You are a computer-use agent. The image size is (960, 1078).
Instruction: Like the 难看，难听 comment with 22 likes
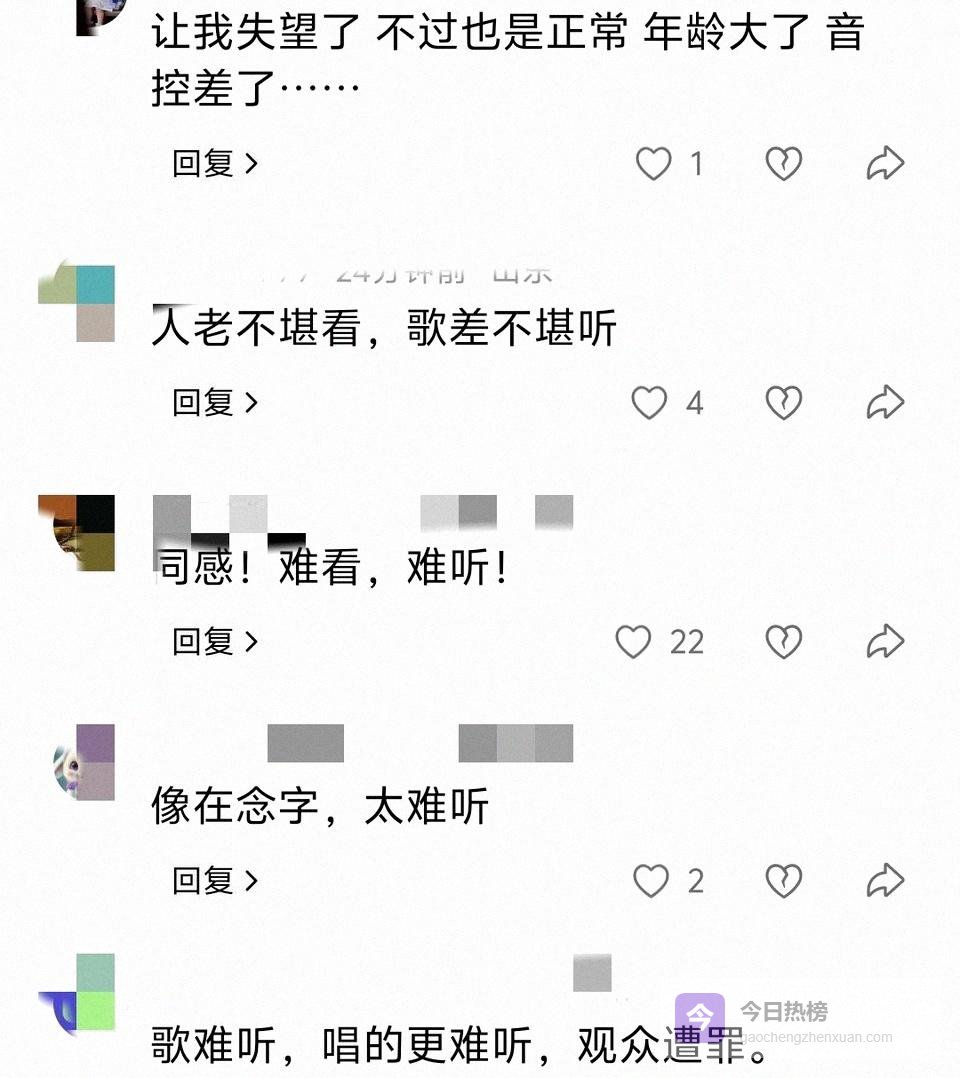(x=634, y=641)
